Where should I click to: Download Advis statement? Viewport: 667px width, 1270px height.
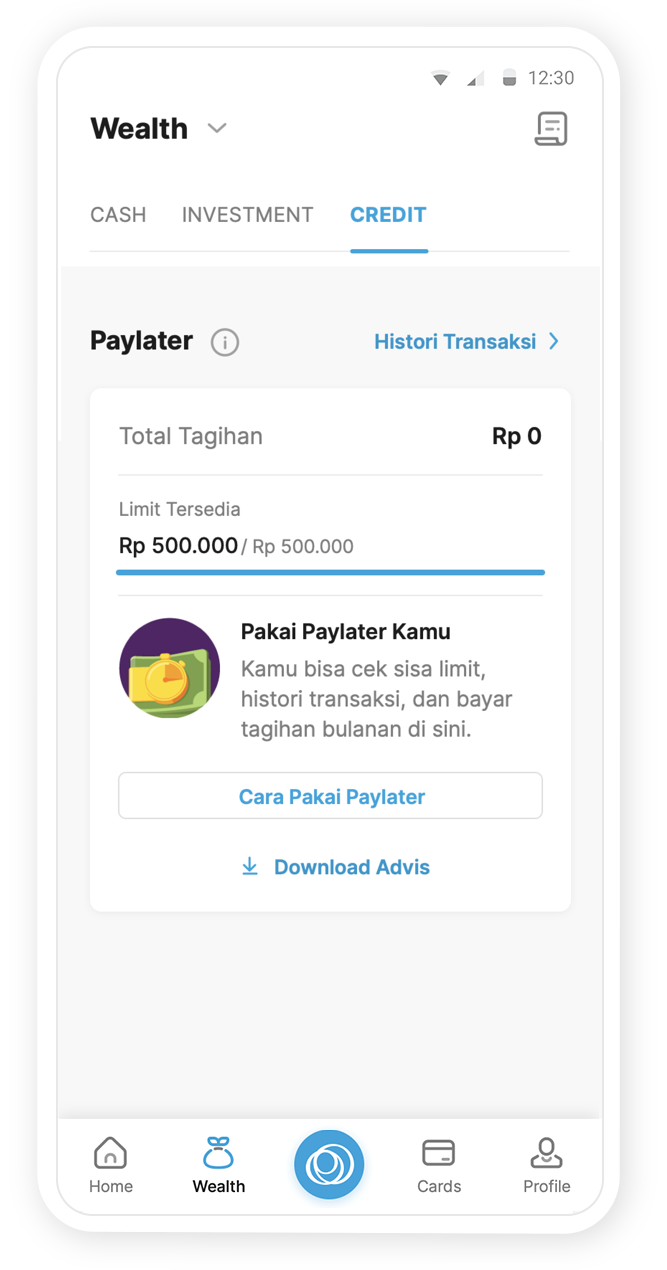(336, 867)
